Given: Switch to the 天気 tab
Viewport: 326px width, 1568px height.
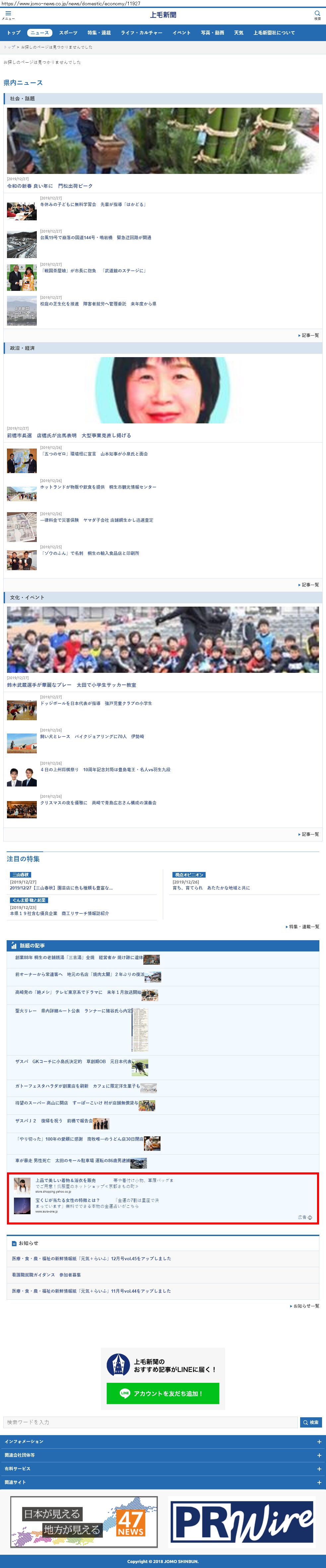Looking at the screenshot, I should coord(239,33).
